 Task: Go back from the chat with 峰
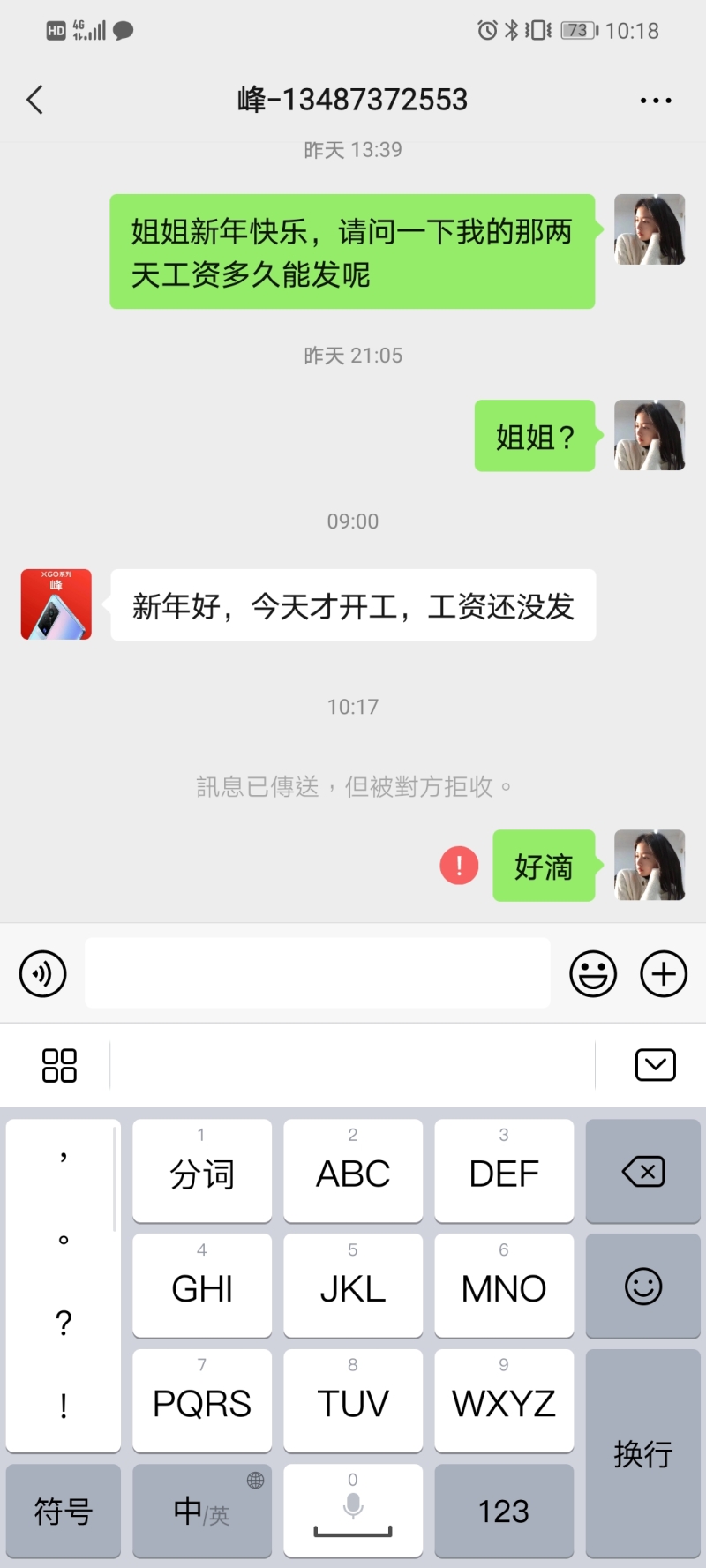[x=35, y=100]
